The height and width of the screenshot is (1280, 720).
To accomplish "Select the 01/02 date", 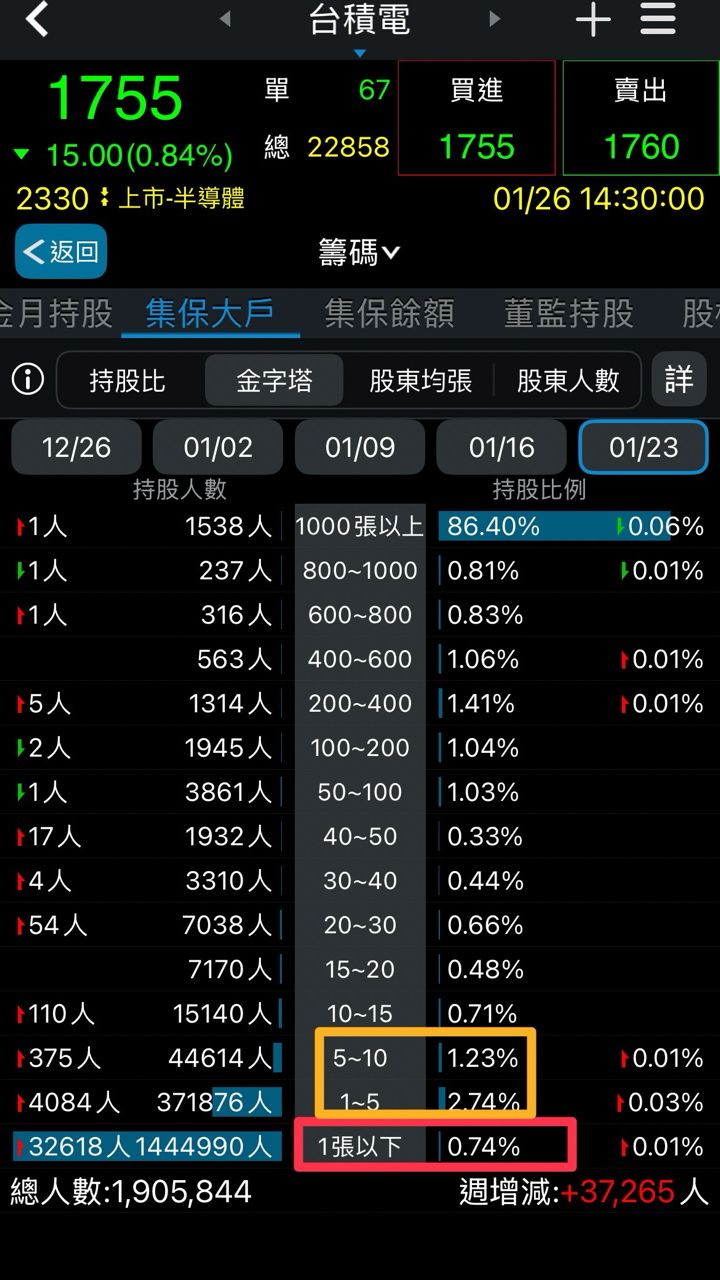I will (218, 447).
